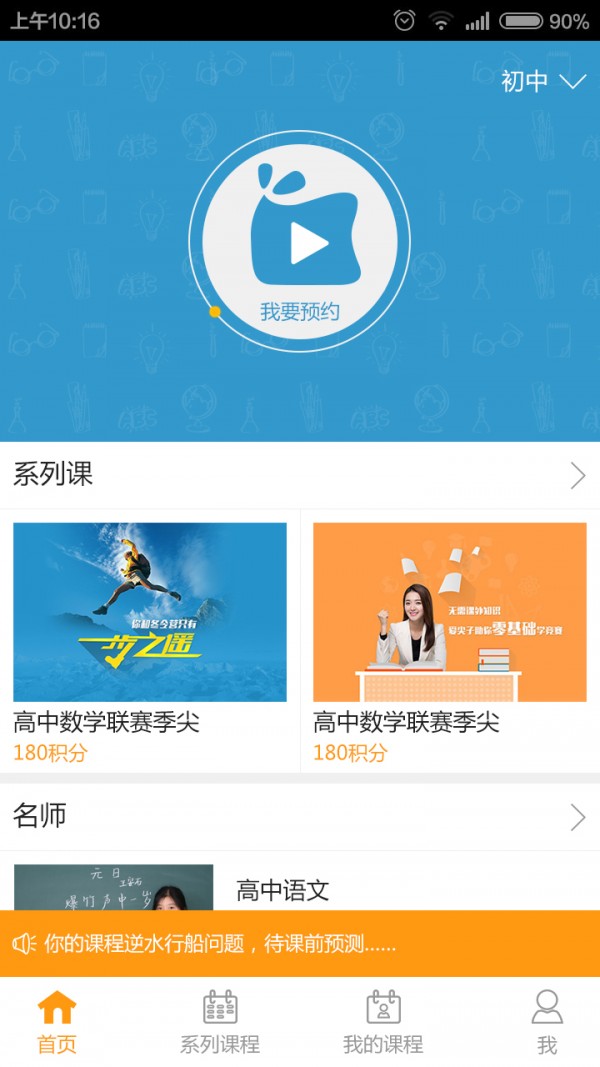Switch to the 我的课程 tab
The height and width of the screenshot is (1067, 600).
382,1023
